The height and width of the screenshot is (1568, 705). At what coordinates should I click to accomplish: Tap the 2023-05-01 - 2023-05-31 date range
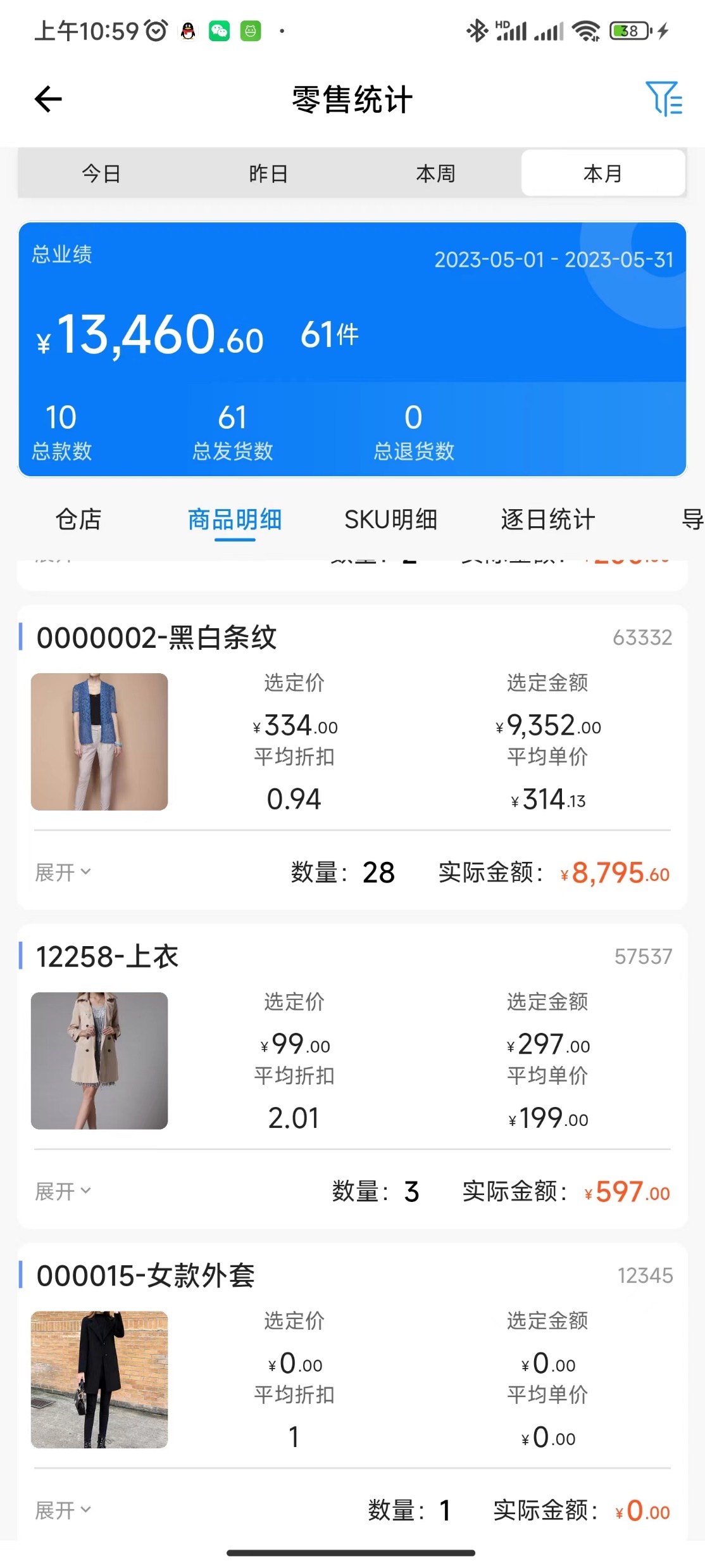[554, 259]
